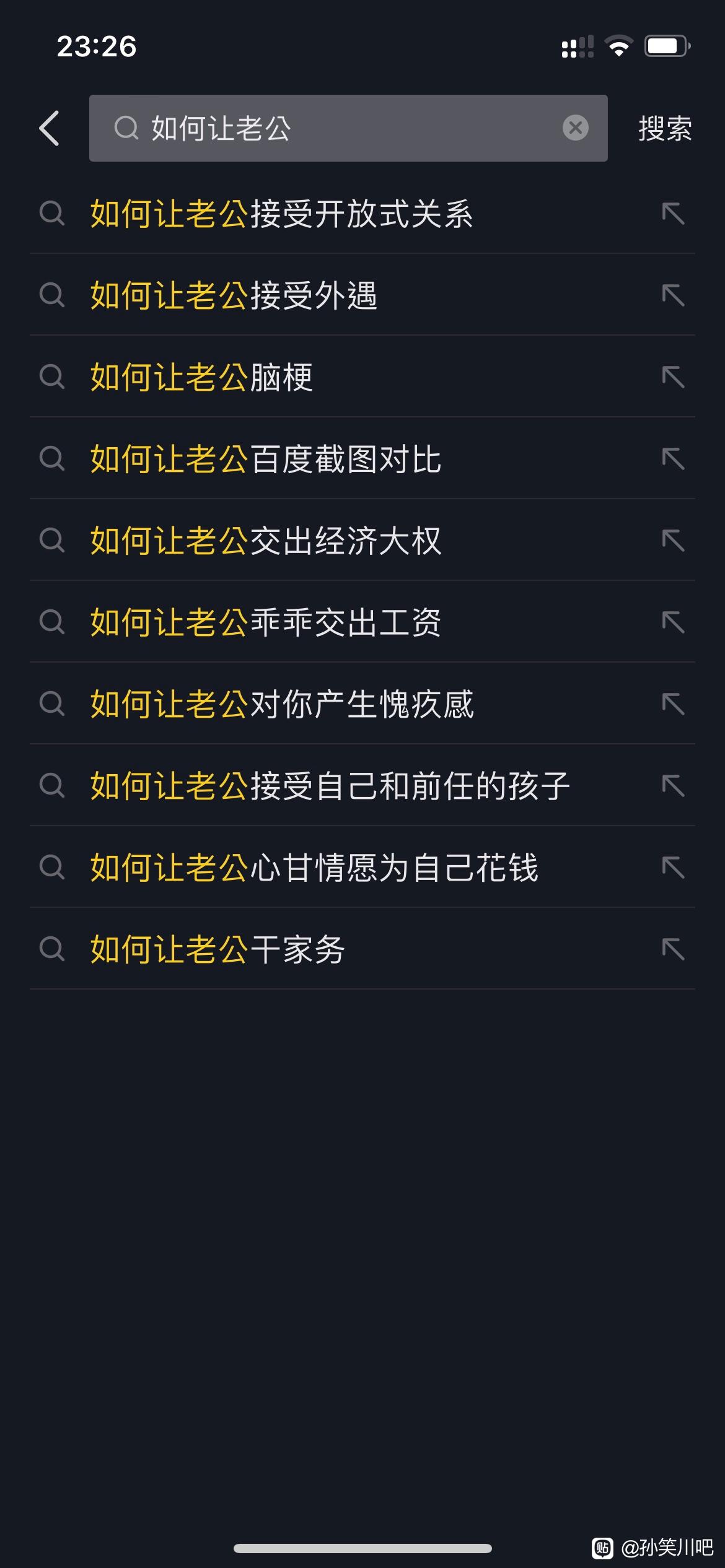Viewport: 725px width, 1568px height.
Task: Choose suggestion 如何让老公百度截图对比
Action: click(362, 459)
